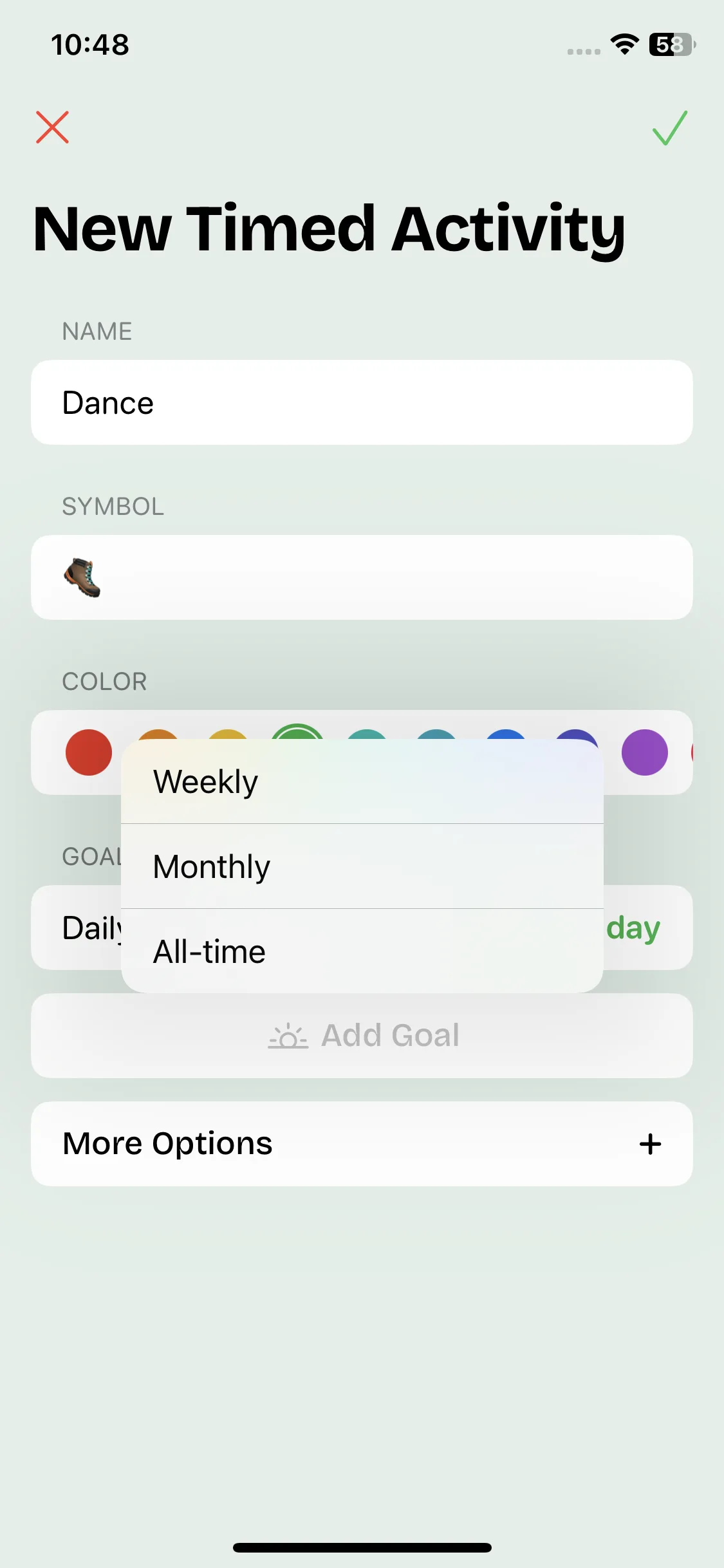This screenshot has height=1568, width=724.
Task: Tap the Add Goal button
Action: coord(362,1036)
